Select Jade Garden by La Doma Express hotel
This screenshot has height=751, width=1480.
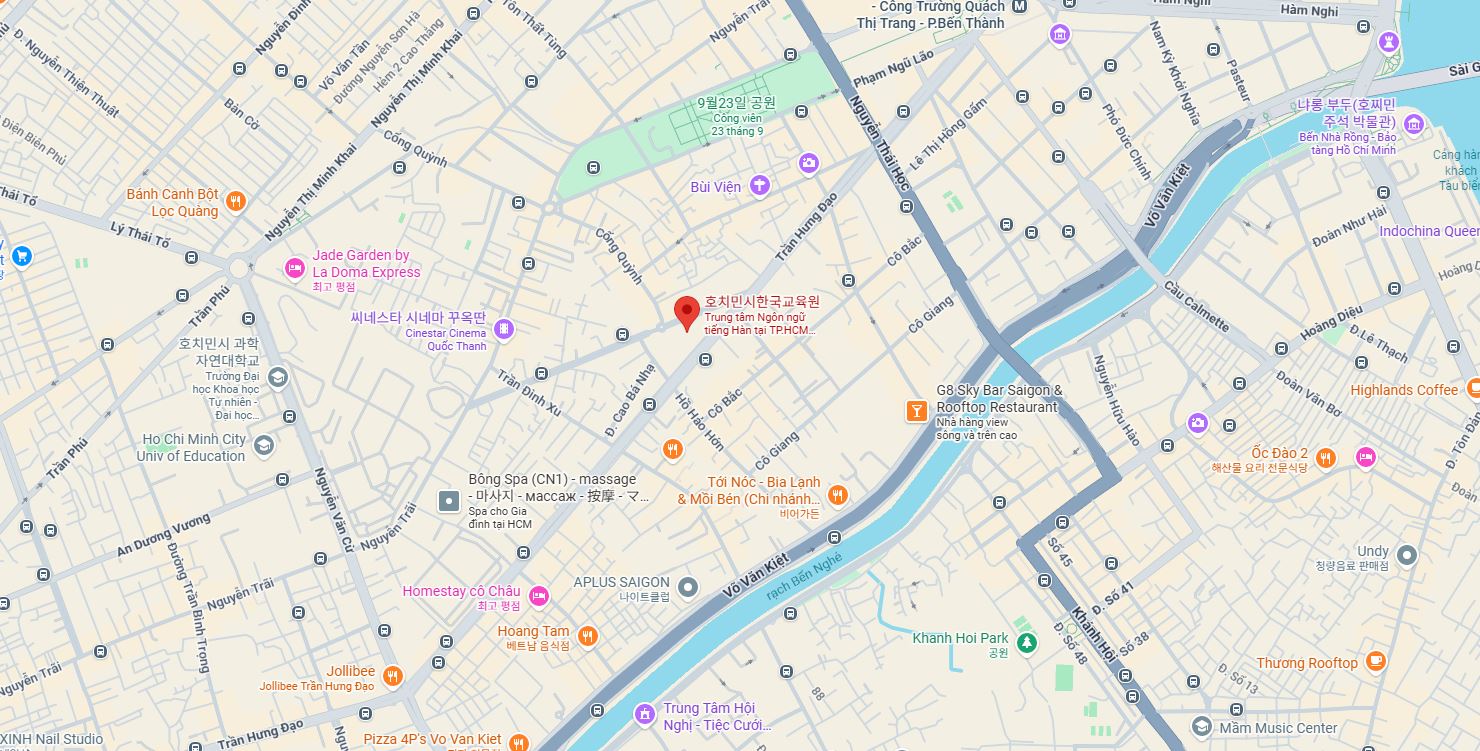point(294,267)
